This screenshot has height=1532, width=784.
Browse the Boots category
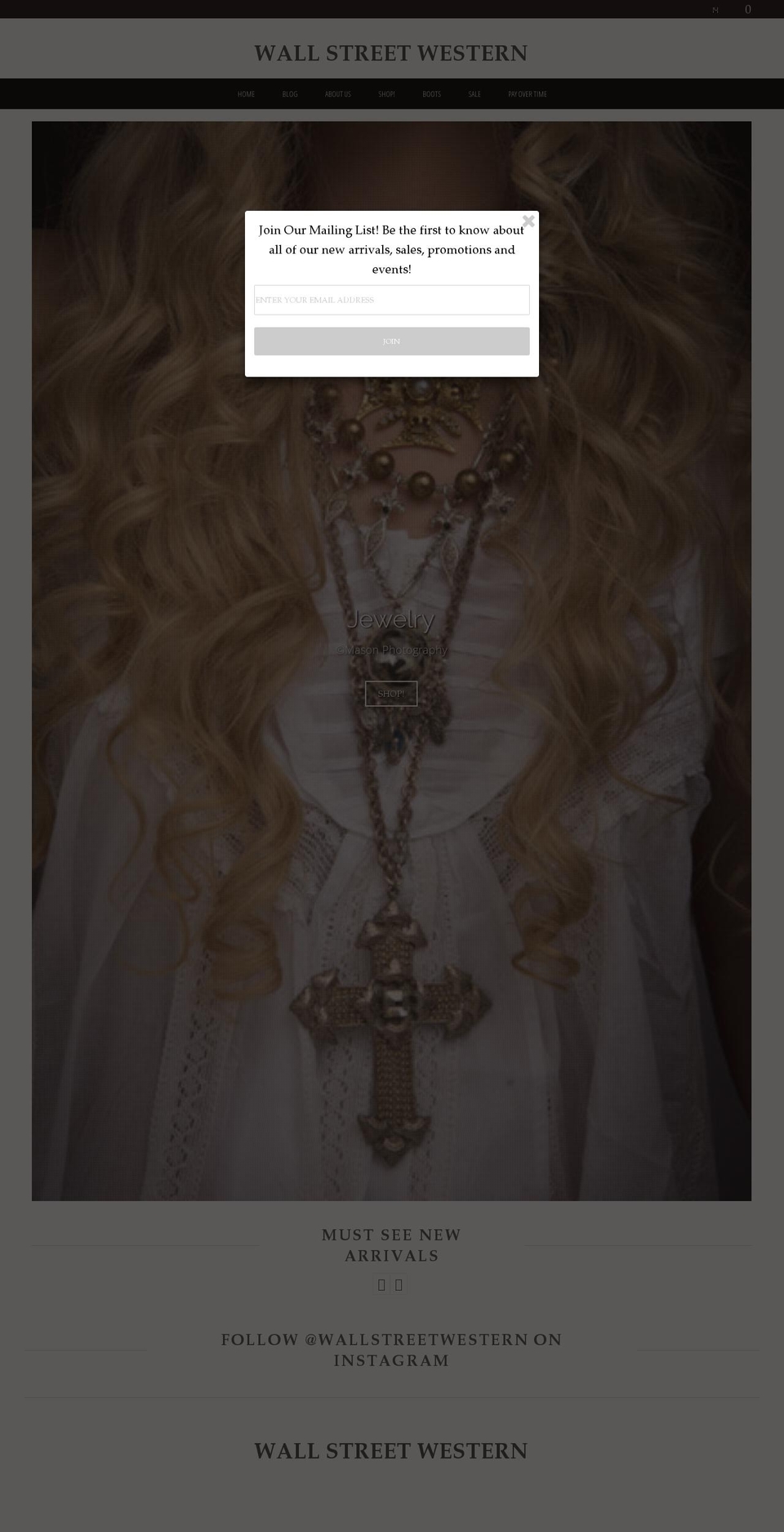431,94
